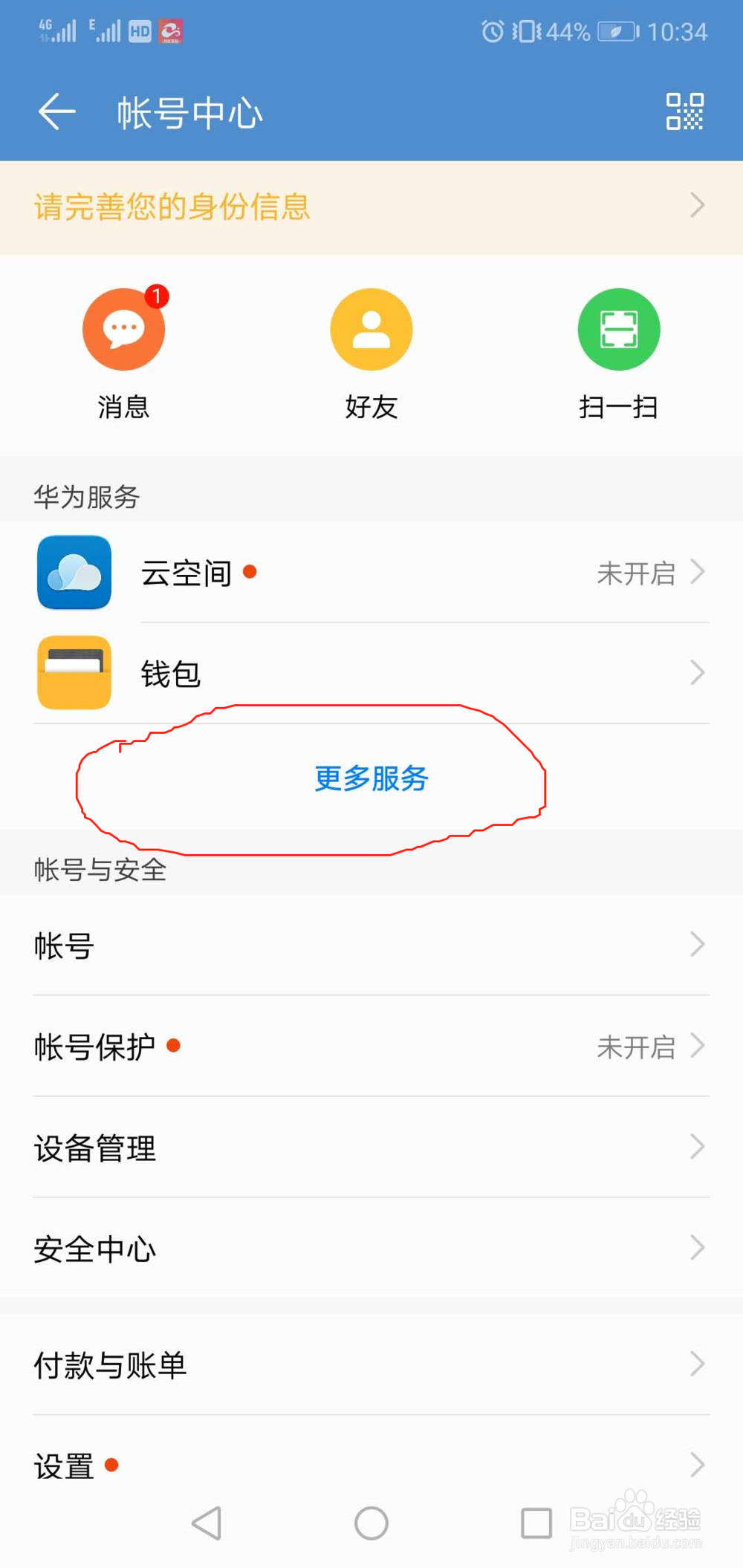Tap the 云空间 cloud storage icon
The height and width of the screenshot is (1568, 743).
[73, 573]
